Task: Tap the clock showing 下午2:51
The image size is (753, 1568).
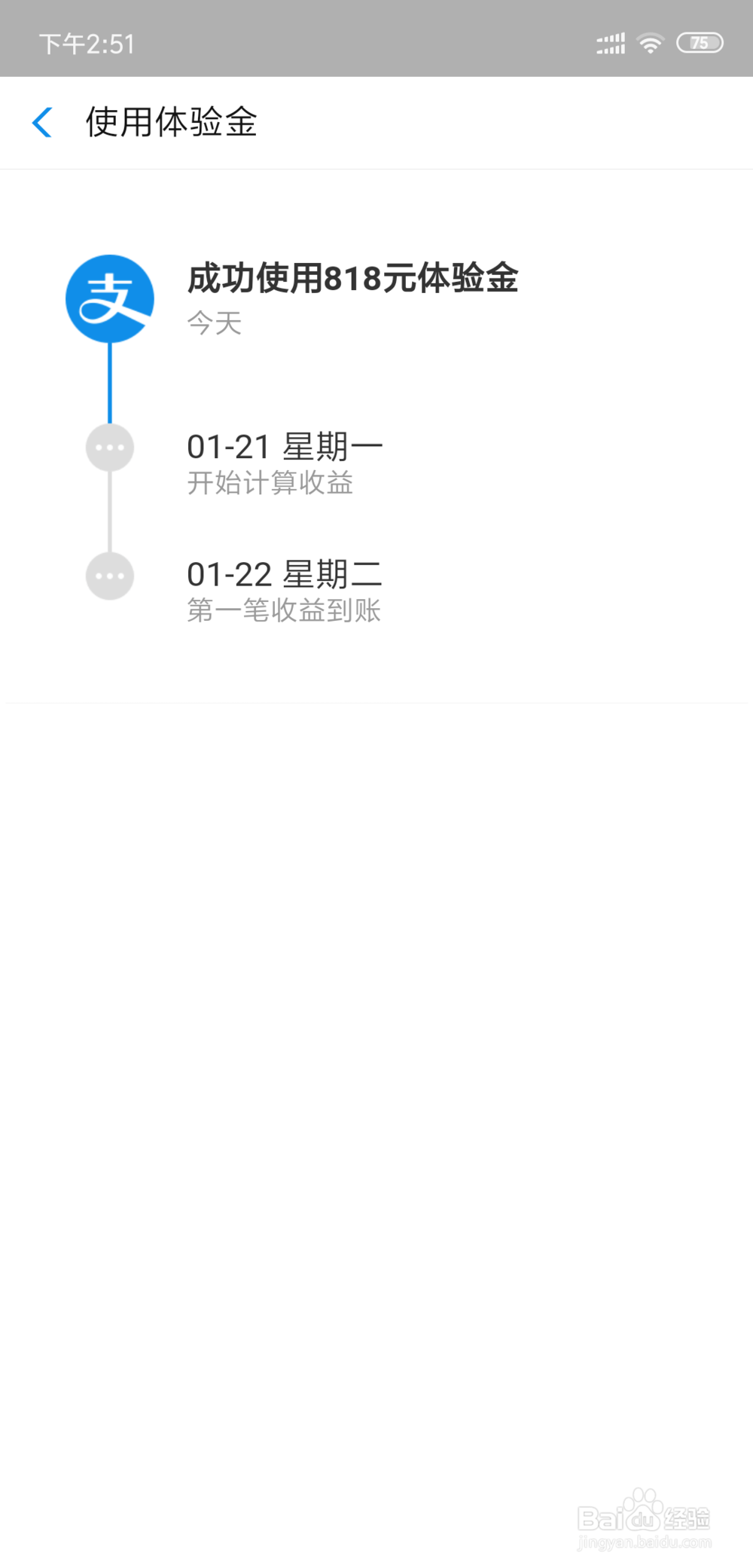Action: click(x=87, y=43)
